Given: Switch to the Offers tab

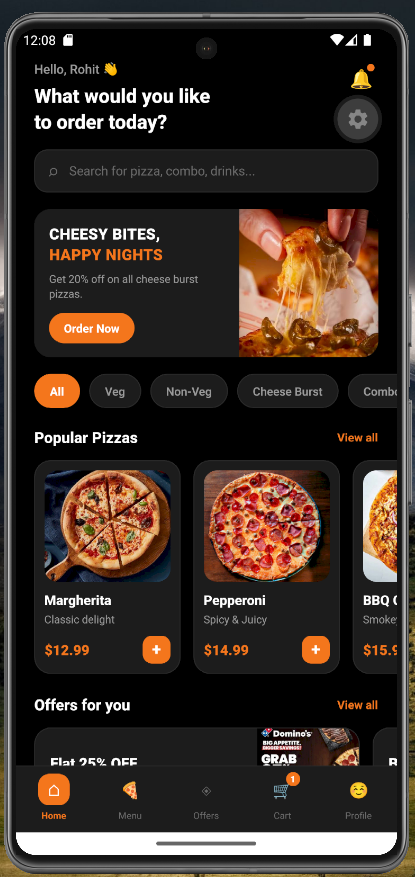Looking at the screenshot, I should (206, 799).
